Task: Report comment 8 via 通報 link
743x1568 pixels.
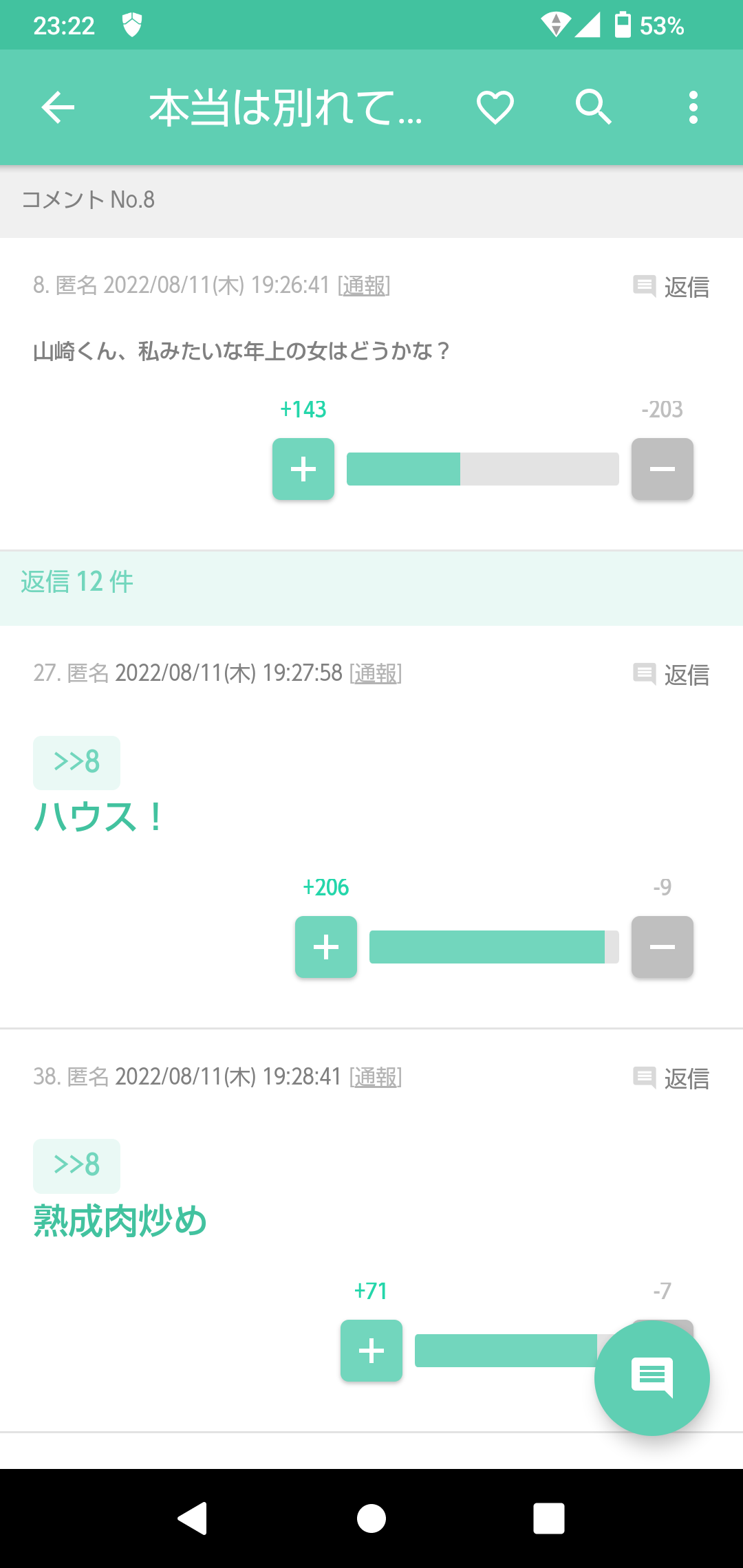Action: (364, 285)
